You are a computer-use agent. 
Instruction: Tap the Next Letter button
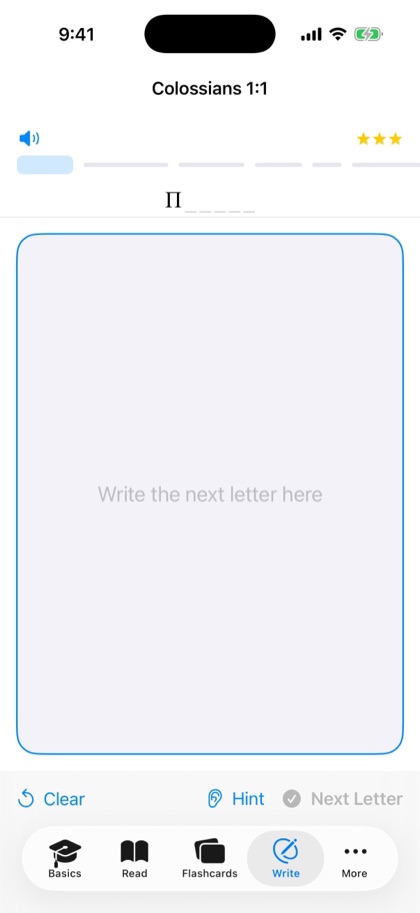point(343,798)
